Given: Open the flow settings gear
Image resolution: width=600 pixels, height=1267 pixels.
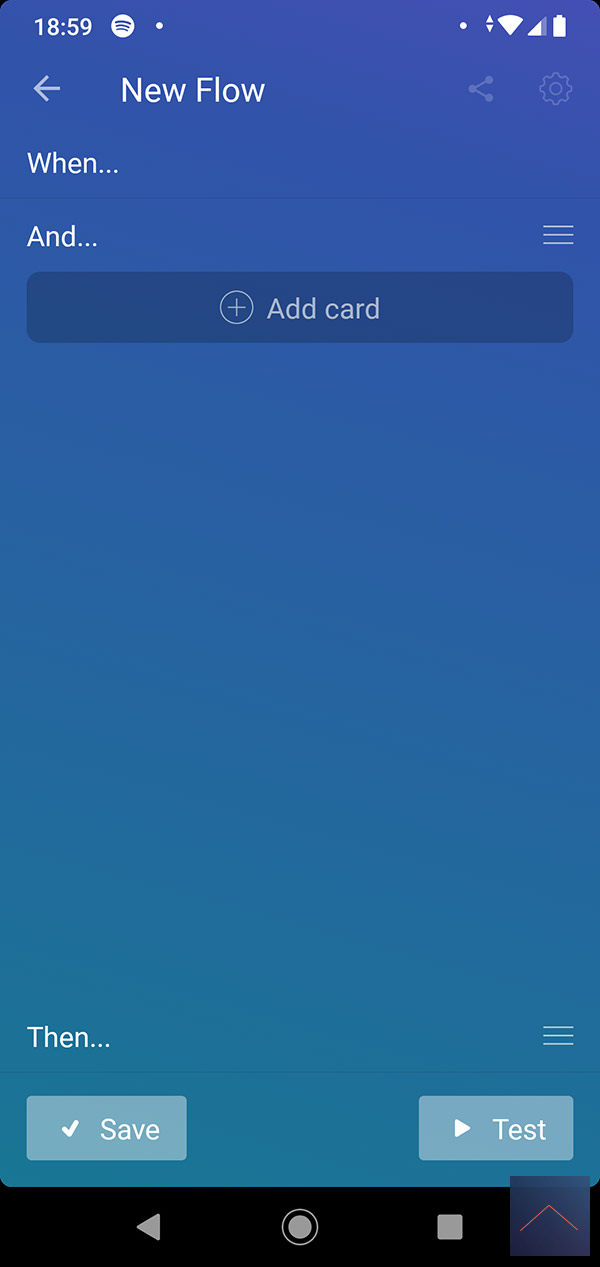Looking at the screenshot, I should (556, 89).
